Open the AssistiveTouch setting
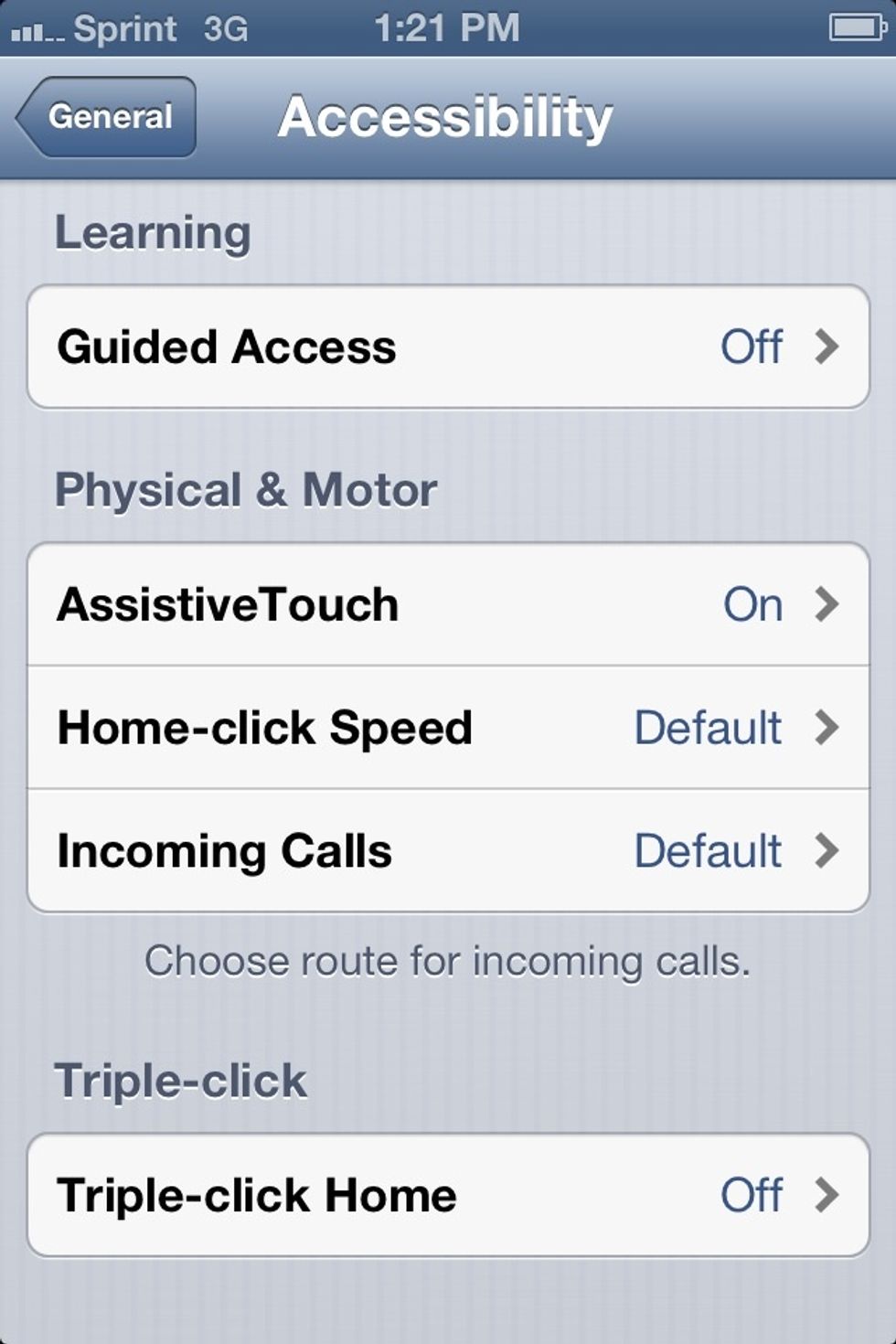Image resolution: width=896 pixels, height=1344 pixels. pyautogui.click(x=448, y=604)
